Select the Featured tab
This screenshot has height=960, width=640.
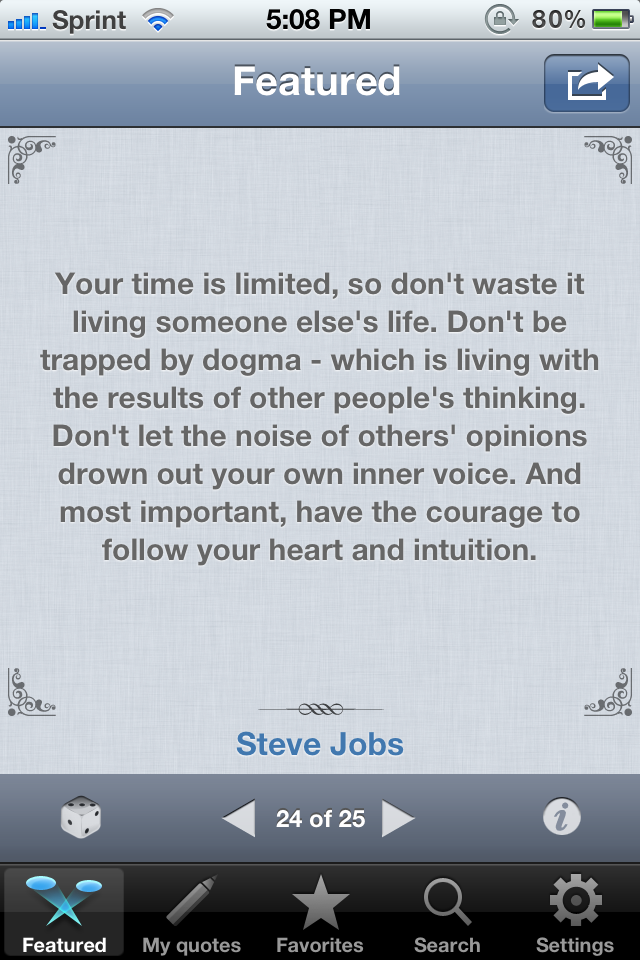[64, 912]
